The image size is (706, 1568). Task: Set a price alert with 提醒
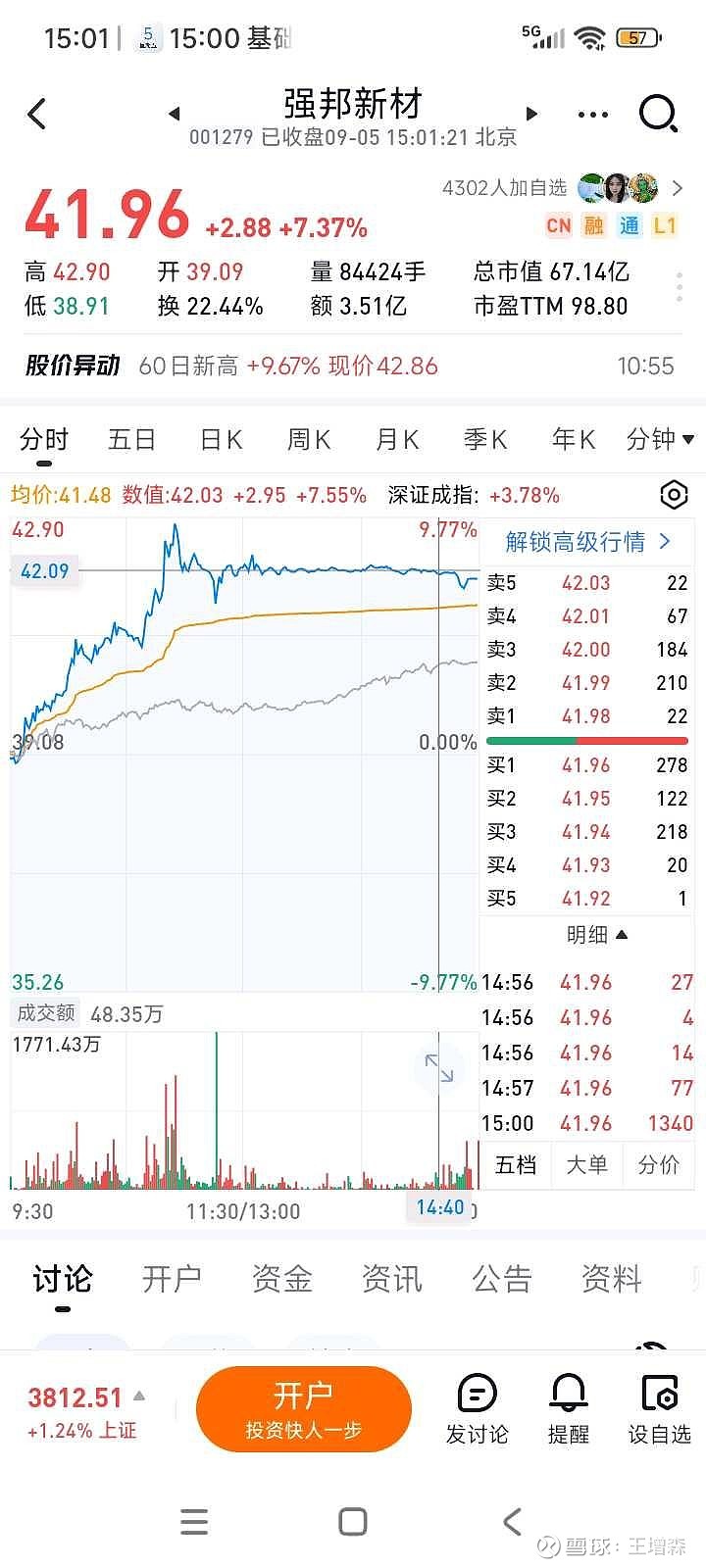coord(569,1409)
